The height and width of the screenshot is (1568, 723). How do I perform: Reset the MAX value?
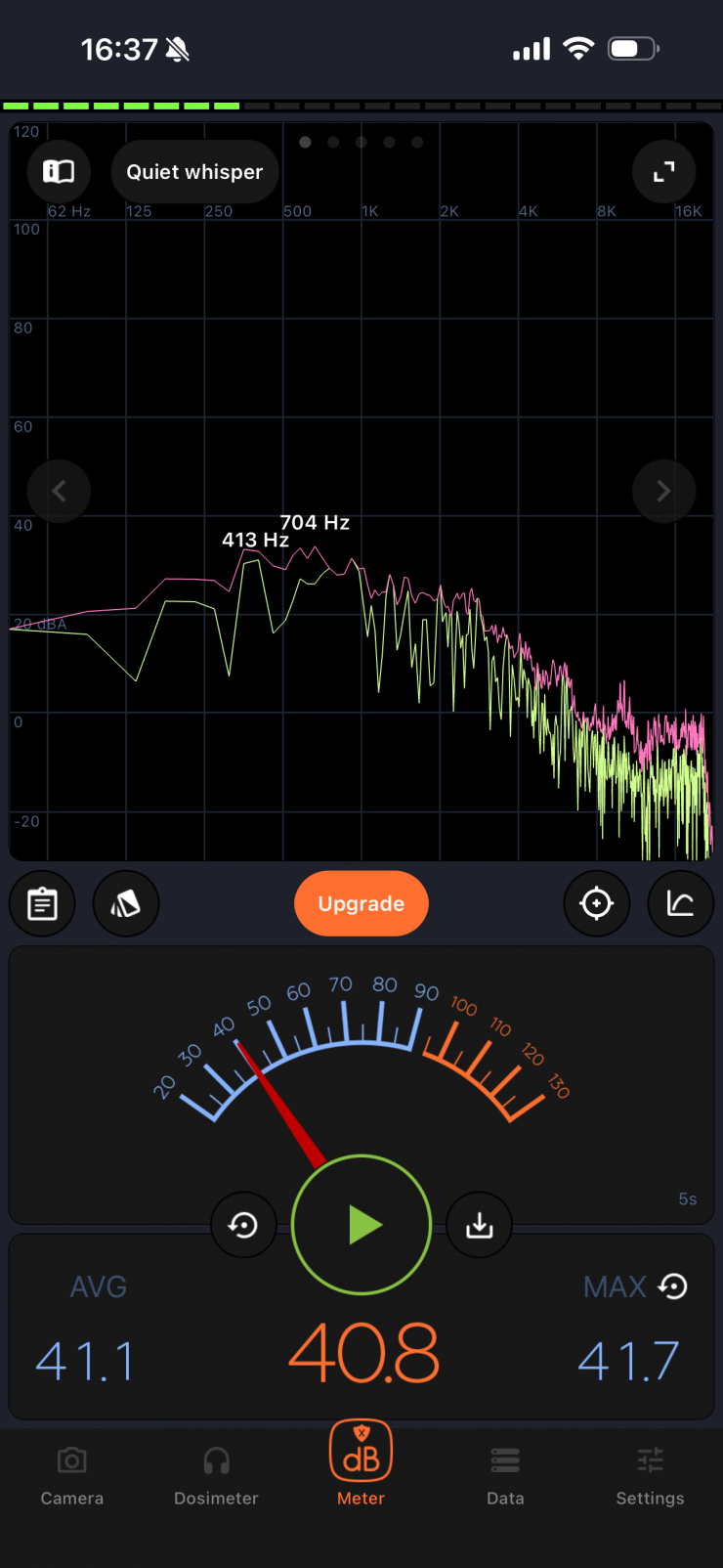click(x=673, y=1286)
